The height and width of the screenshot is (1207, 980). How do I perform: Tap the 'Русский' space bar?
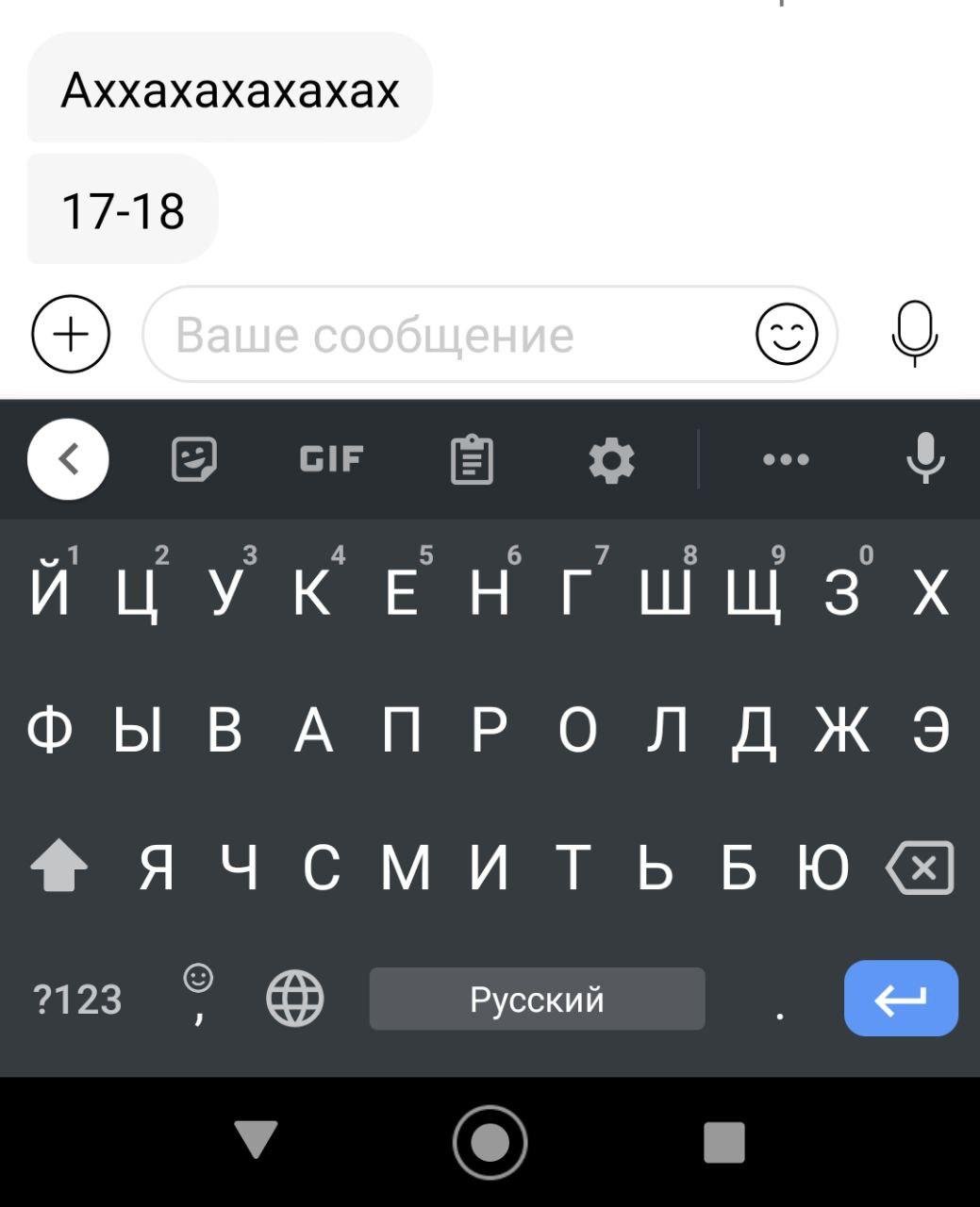pyautogui.click(x=537, y=999)
